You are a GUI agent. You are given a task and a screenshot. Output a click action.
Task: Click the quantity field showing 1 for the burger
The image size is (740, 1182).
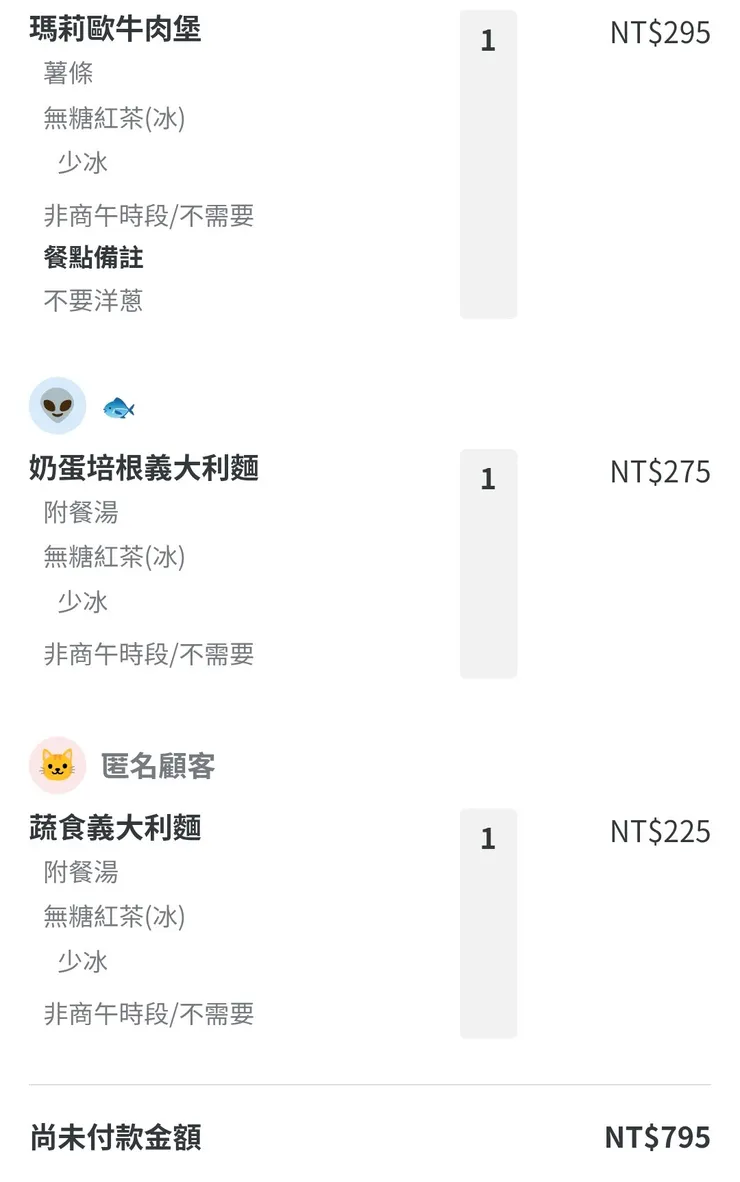tap(489, 39)
